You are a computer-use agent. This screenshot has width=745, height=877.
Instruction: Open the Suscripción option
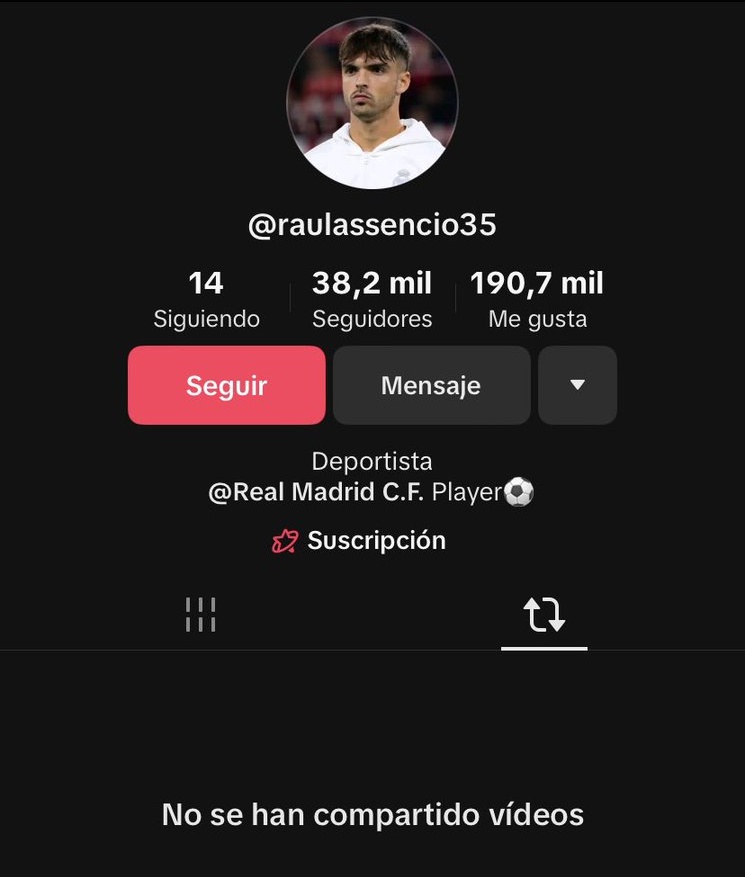pos(359,541)
